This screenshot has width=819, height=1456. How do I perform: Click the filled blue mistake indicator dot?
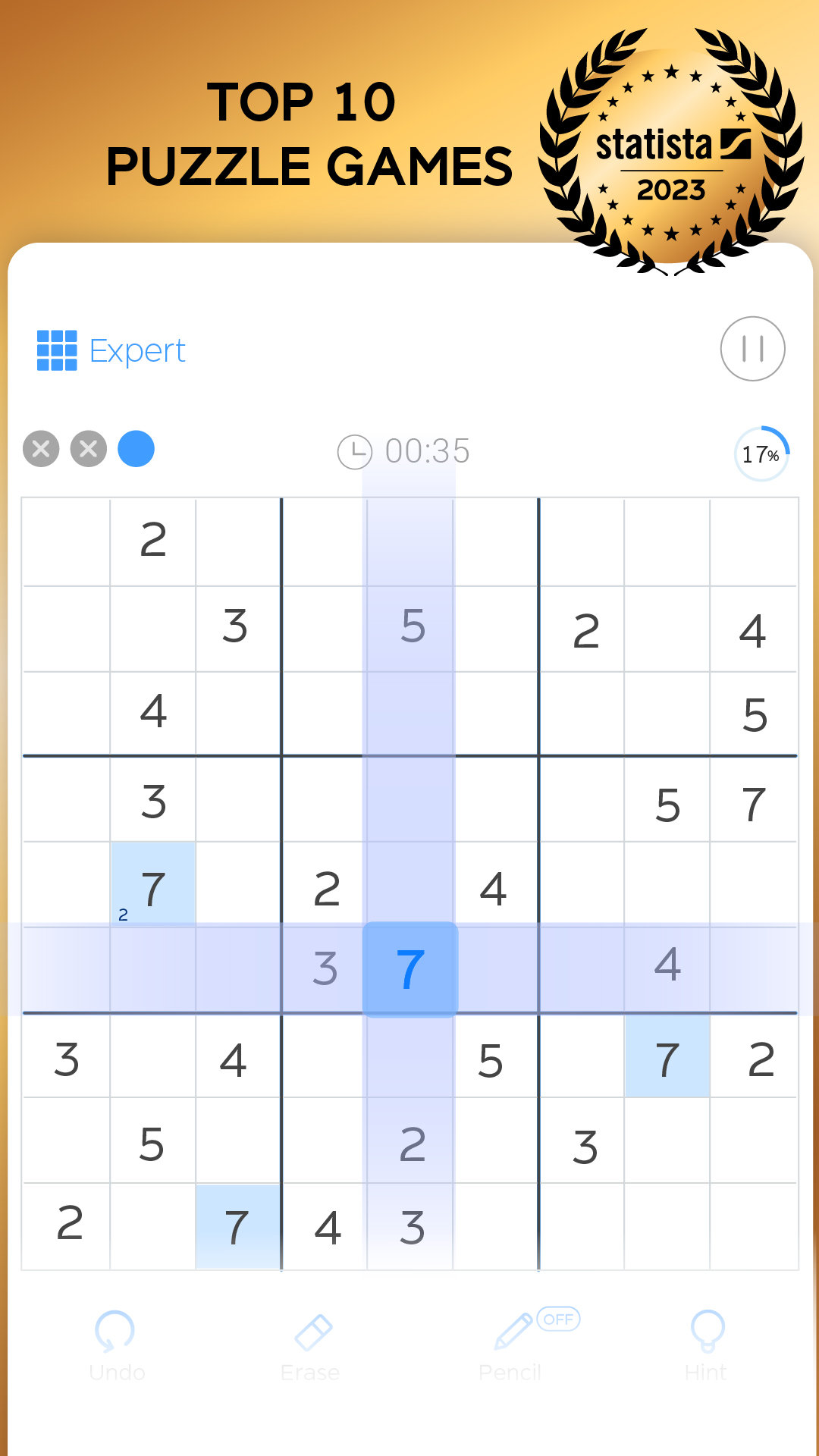(x=138, y=449)
